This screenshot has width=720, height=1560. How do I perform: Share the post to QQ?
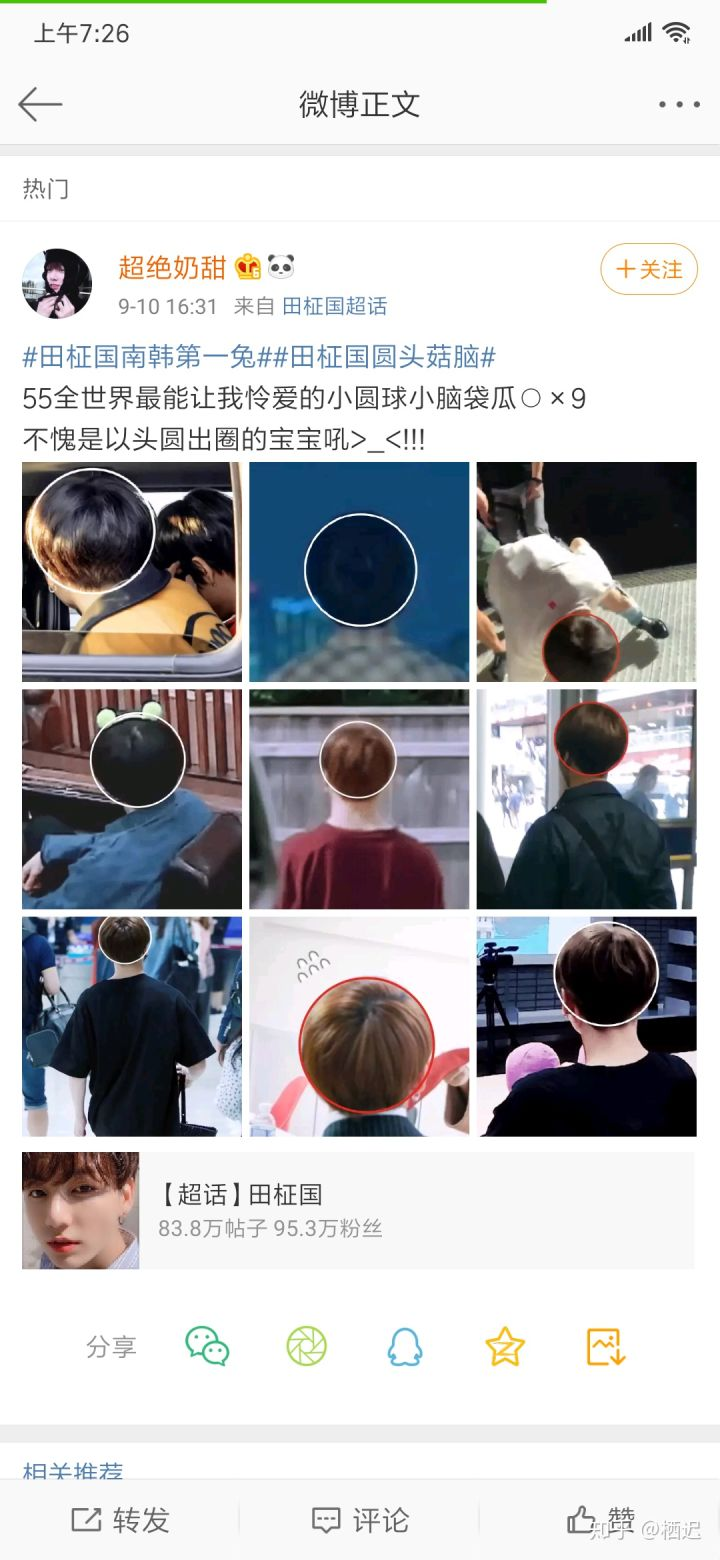point(405,1346)
